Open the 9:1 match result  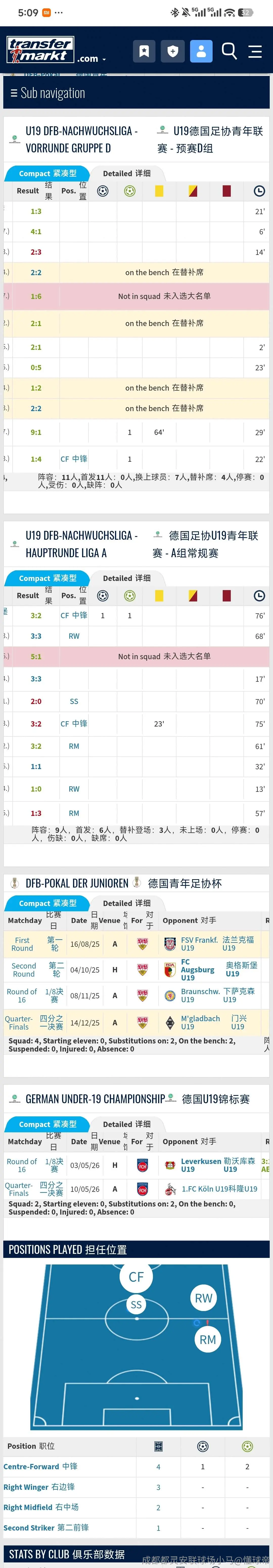coord(36,432)
